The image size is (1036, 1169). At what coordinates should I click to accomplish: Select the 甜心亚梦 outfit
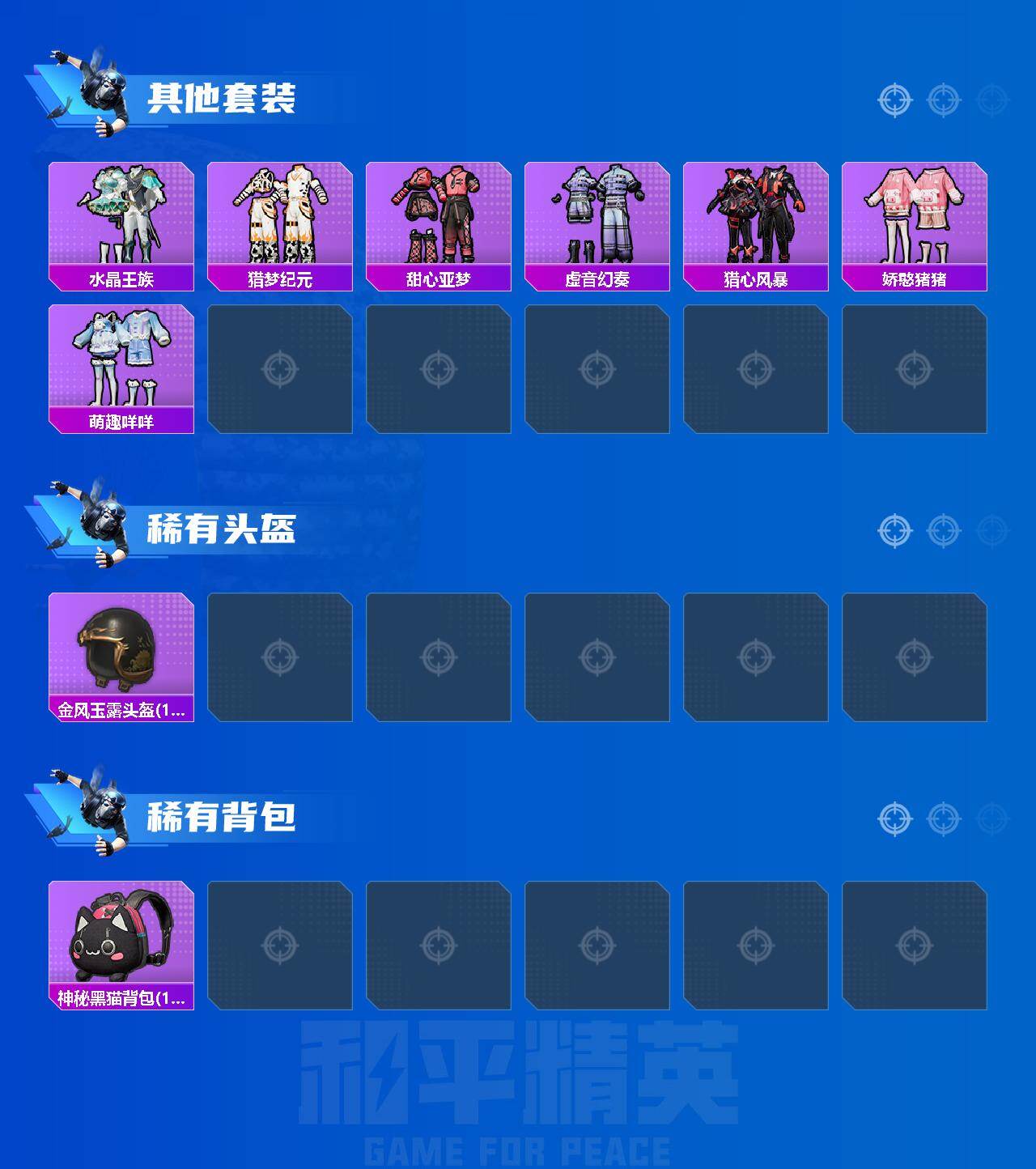pos(439,219)
